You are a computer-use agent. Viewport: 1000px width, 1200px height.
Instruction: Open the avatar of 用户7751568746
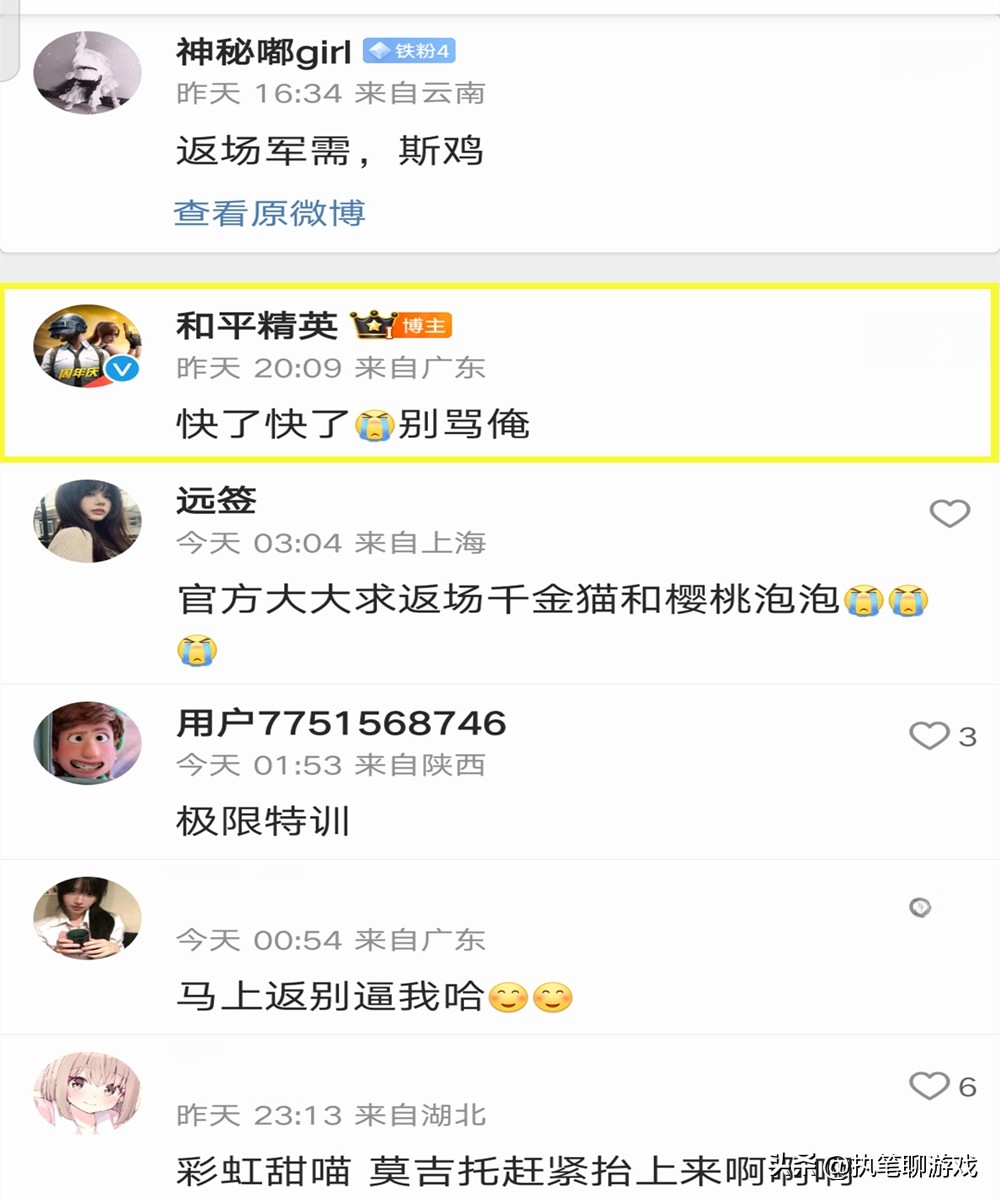click(x=87, y=743)
